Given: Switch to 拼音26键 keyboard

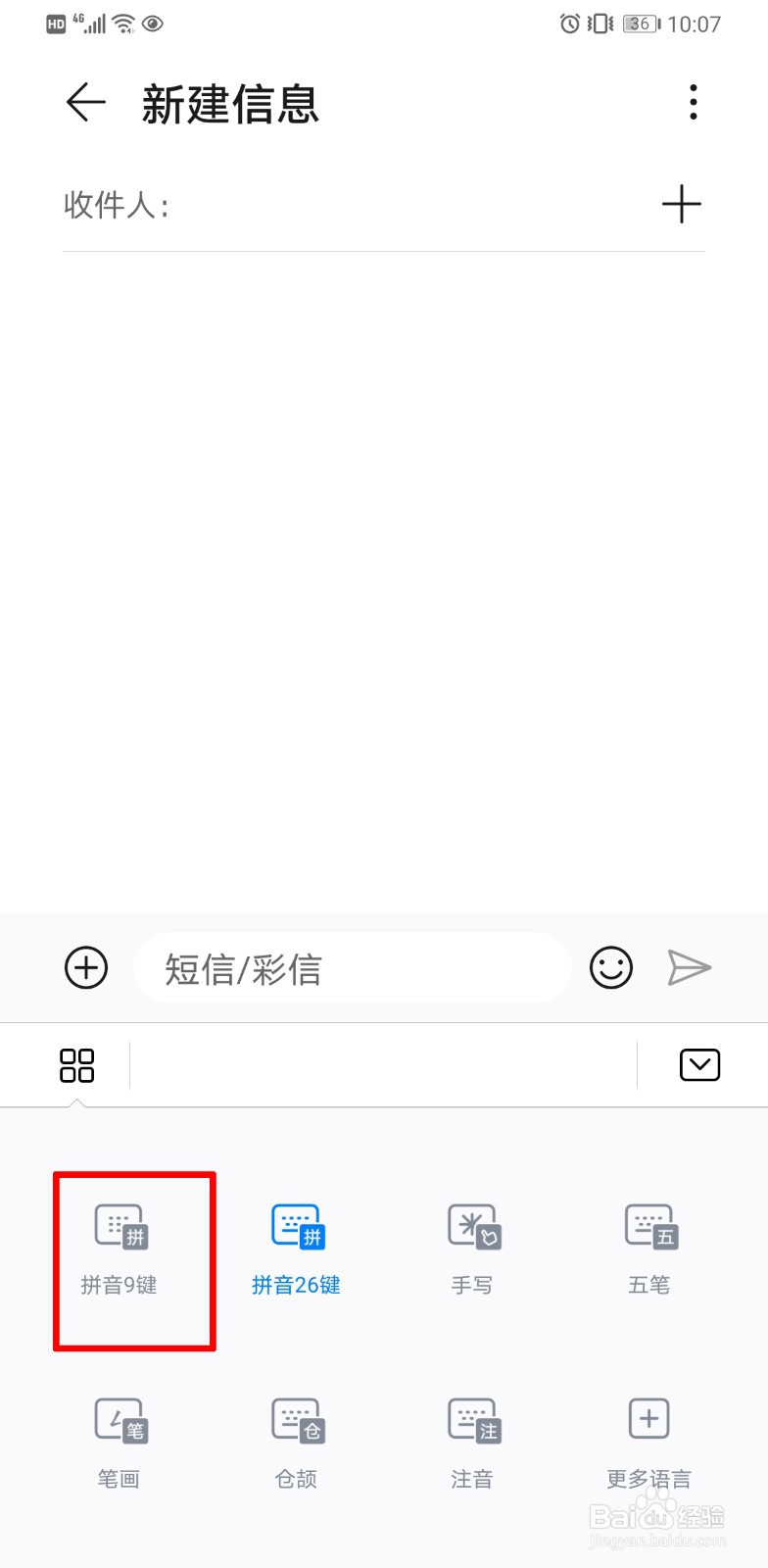Looking at the screenshot, I should pos(296,1249).
